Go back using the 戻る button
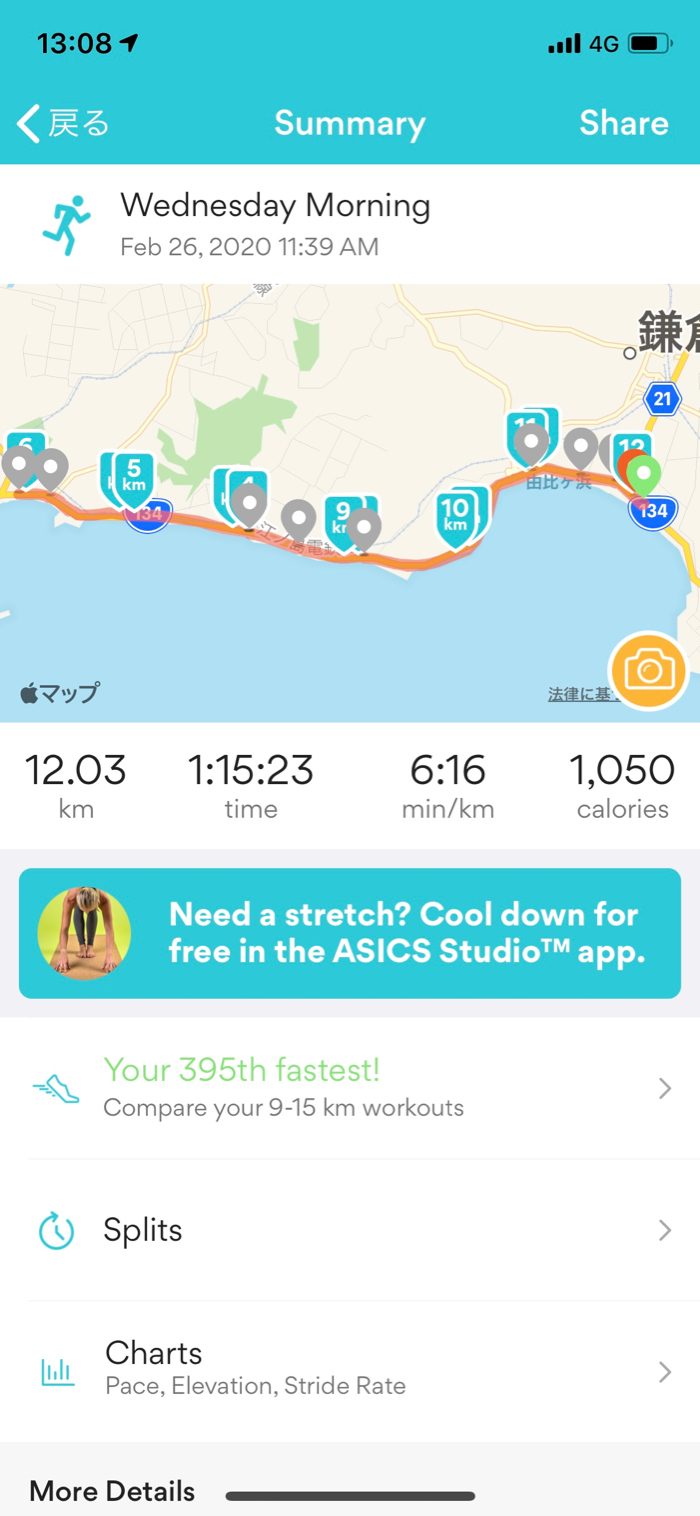Screen dimensions: 700x1516 click(63, 124)
